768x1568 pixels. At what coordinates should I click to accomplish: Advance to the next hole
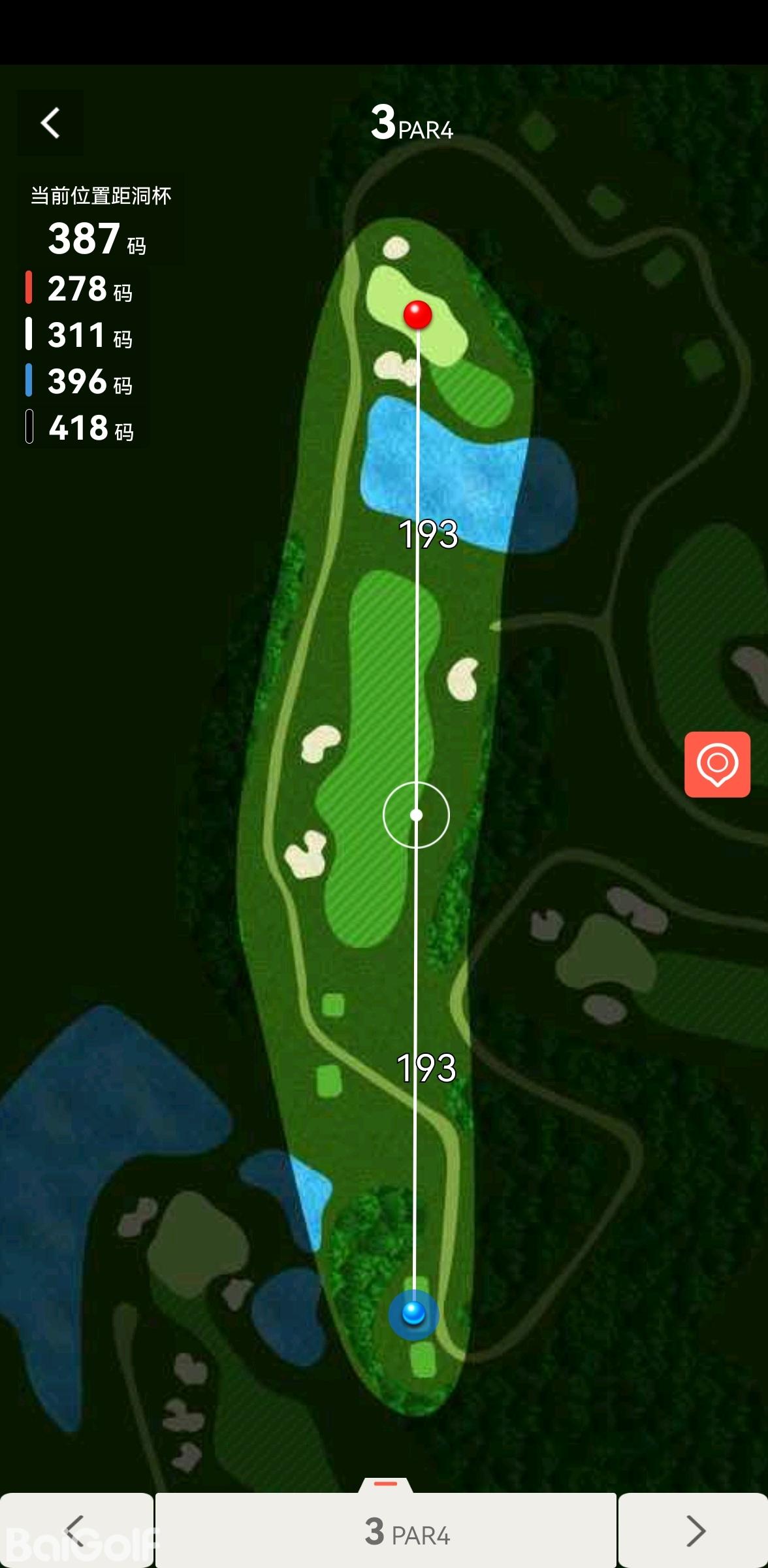click(x=694, y=1530)
